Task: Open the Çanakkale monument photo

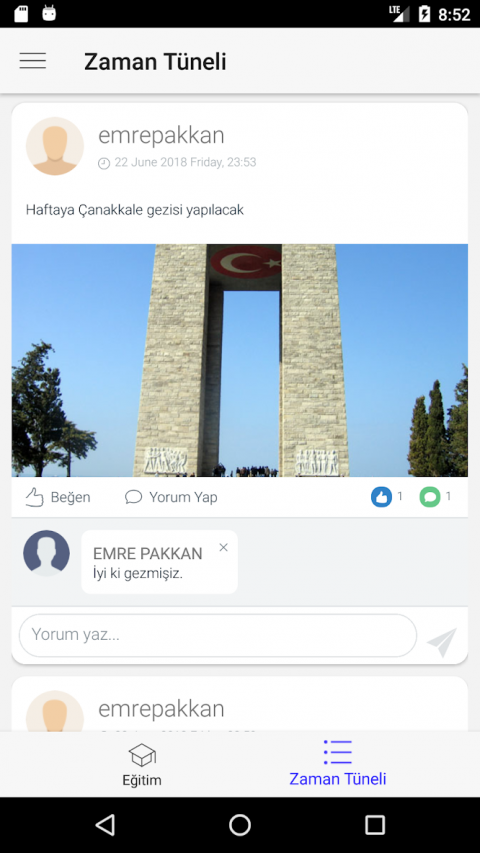Action: pyautogui.click(x=239, y=360)
